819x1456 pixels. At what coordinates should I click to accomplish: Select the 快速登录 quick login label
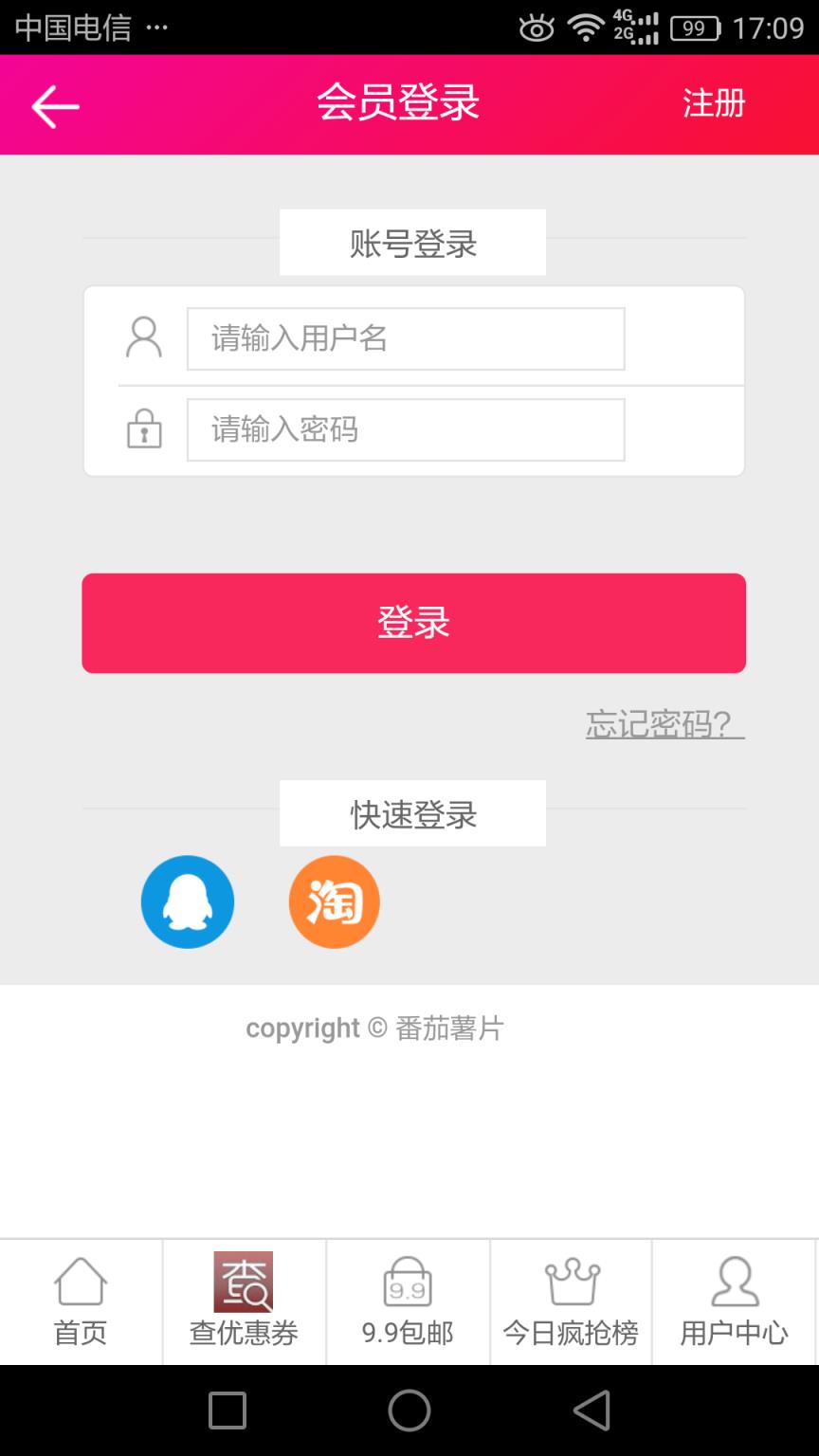(411, 813)
